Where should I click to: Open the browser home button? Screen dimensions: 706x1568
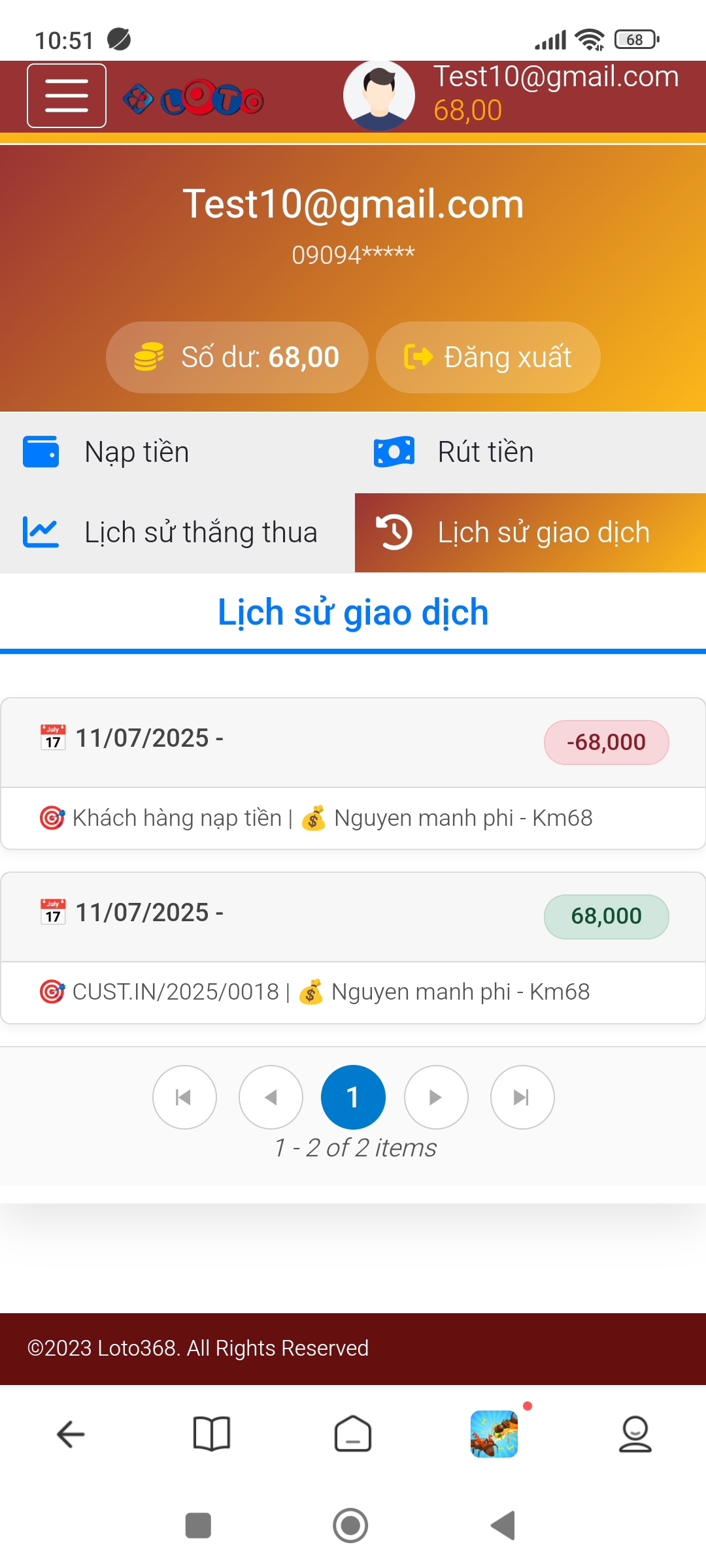(353, 1434)
